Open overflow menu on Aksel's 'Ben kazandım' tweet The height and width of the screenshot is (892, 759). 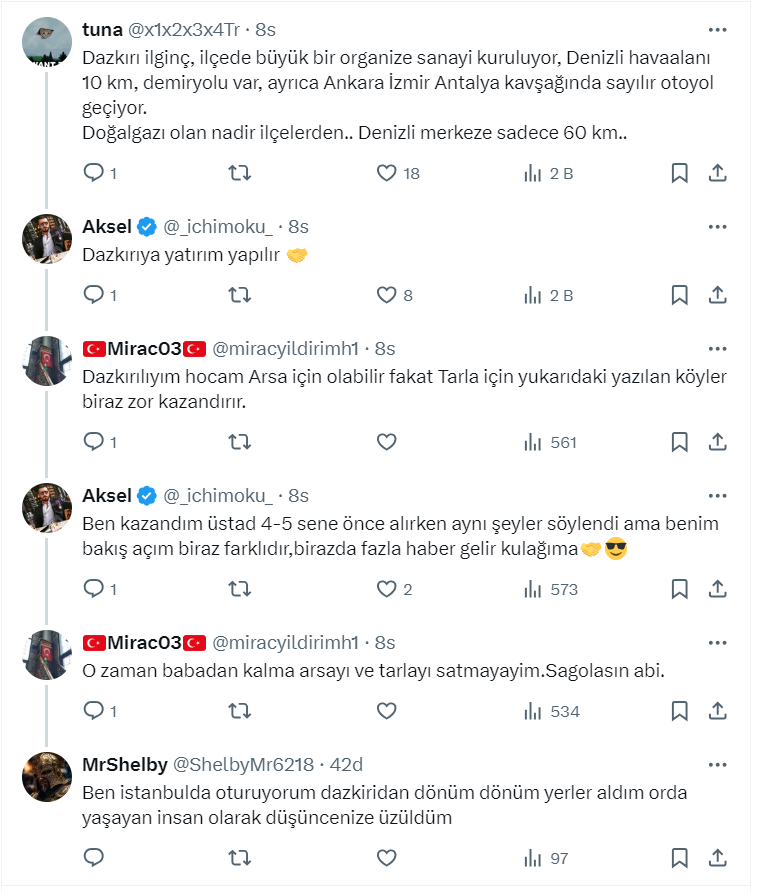(717, 496)
